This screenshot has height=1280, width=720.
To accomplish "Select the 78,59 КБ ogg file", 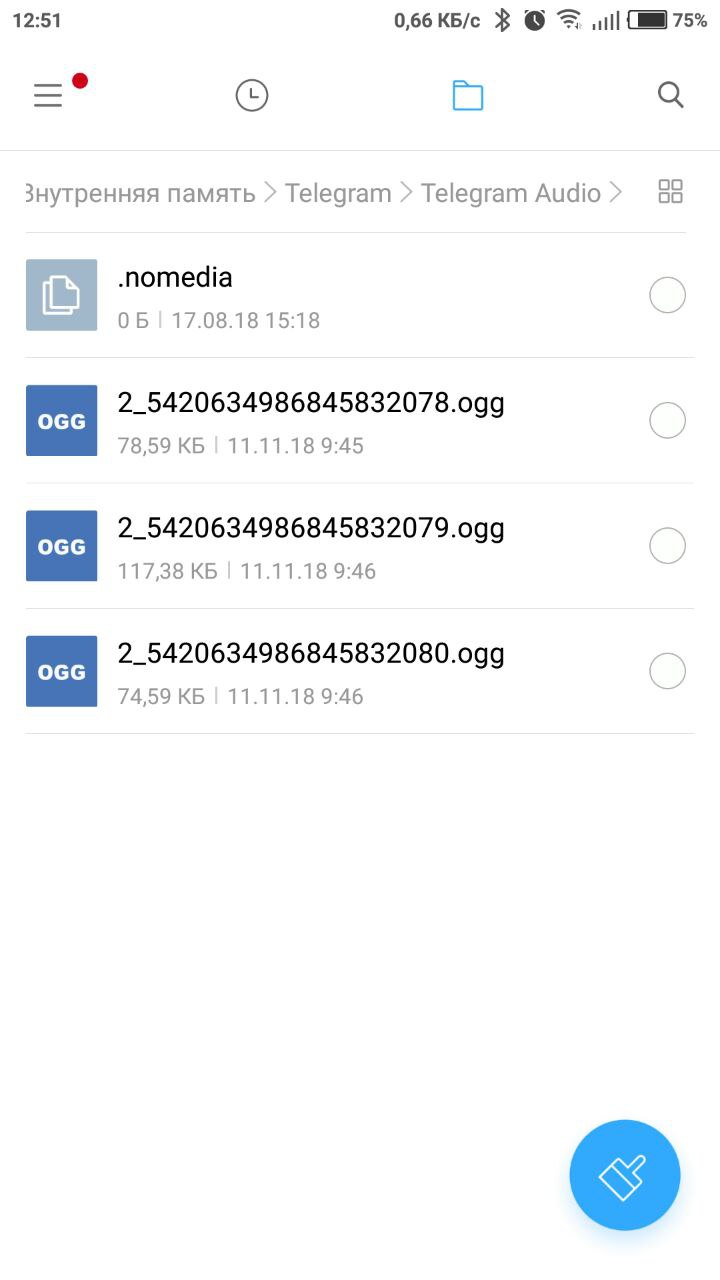I will [667, 420].
